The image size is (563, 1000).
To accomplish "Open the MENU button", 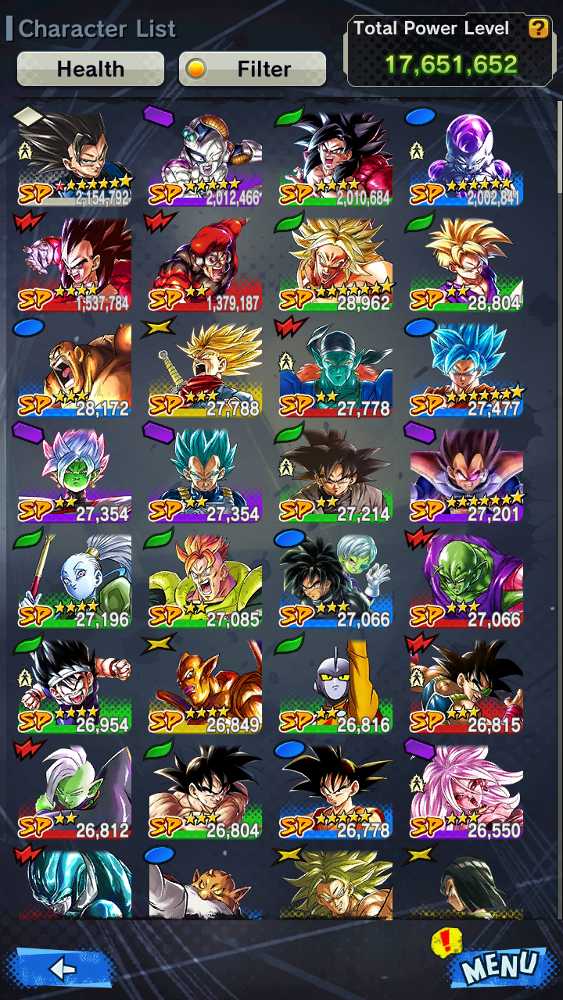I will click(499, 966).
